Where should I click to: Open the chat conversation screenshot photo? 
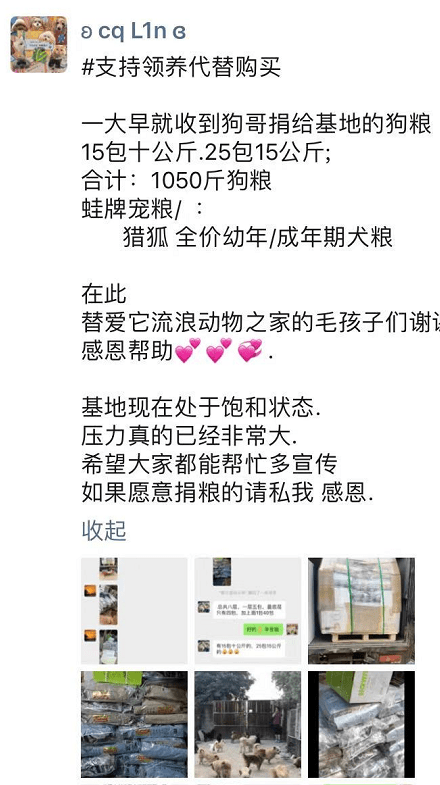click(x=248, y=611)
